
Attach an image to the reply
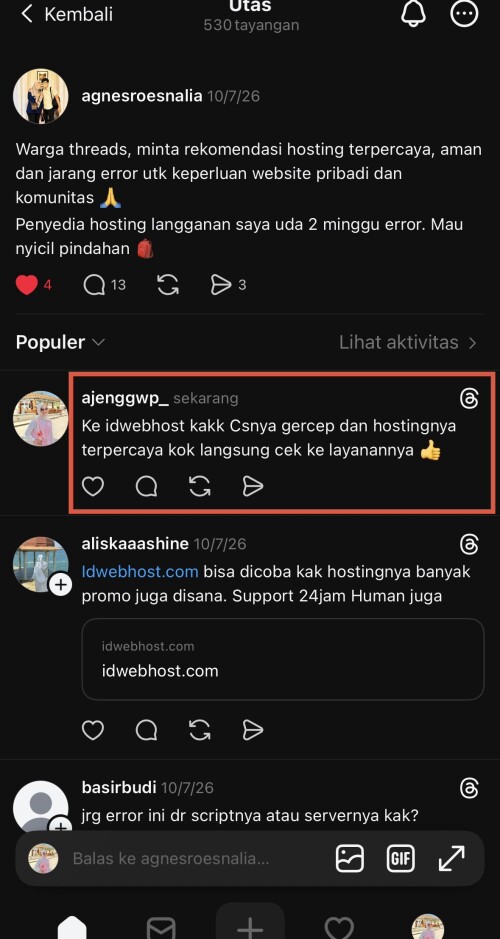349,859
